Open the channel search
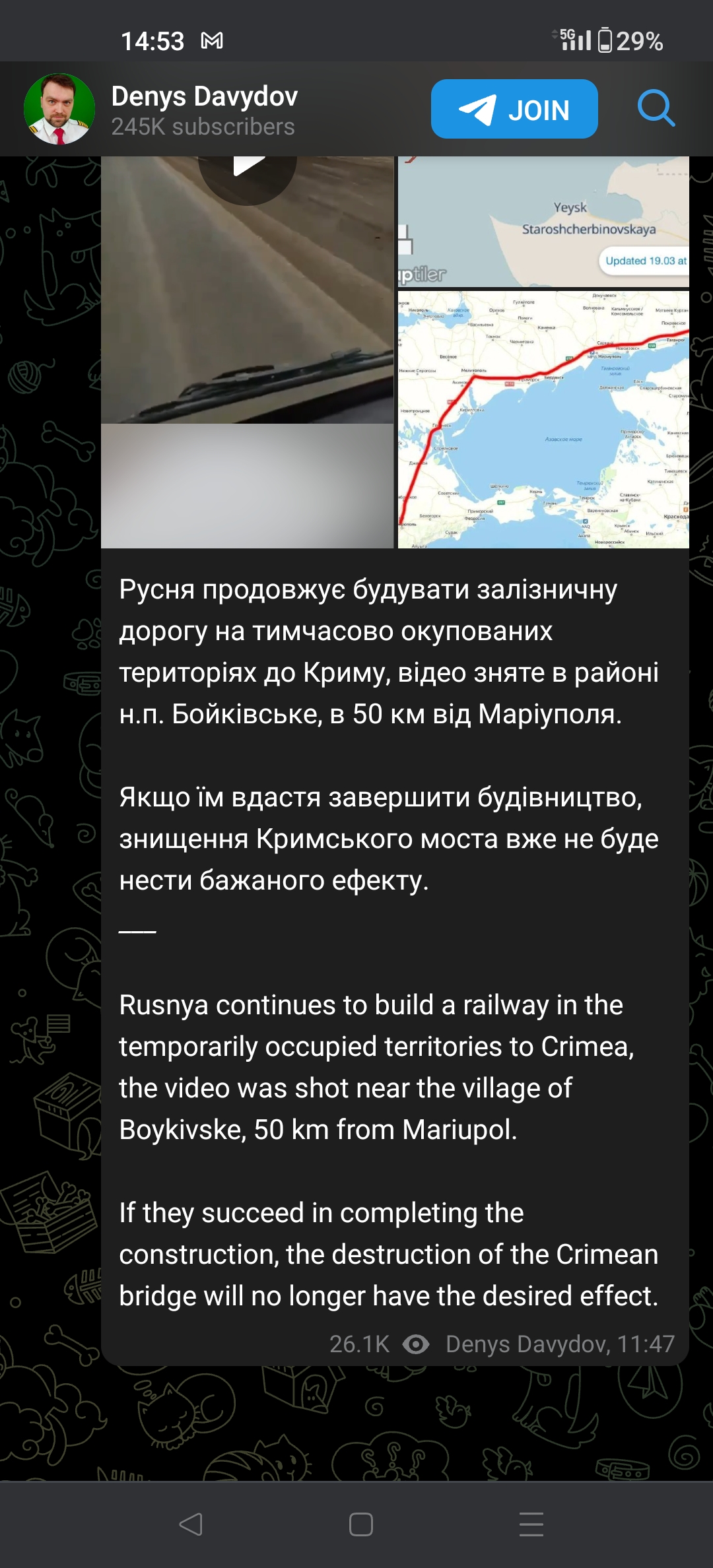This screenshot has width=713, height=1568. [x=656, y=109]
